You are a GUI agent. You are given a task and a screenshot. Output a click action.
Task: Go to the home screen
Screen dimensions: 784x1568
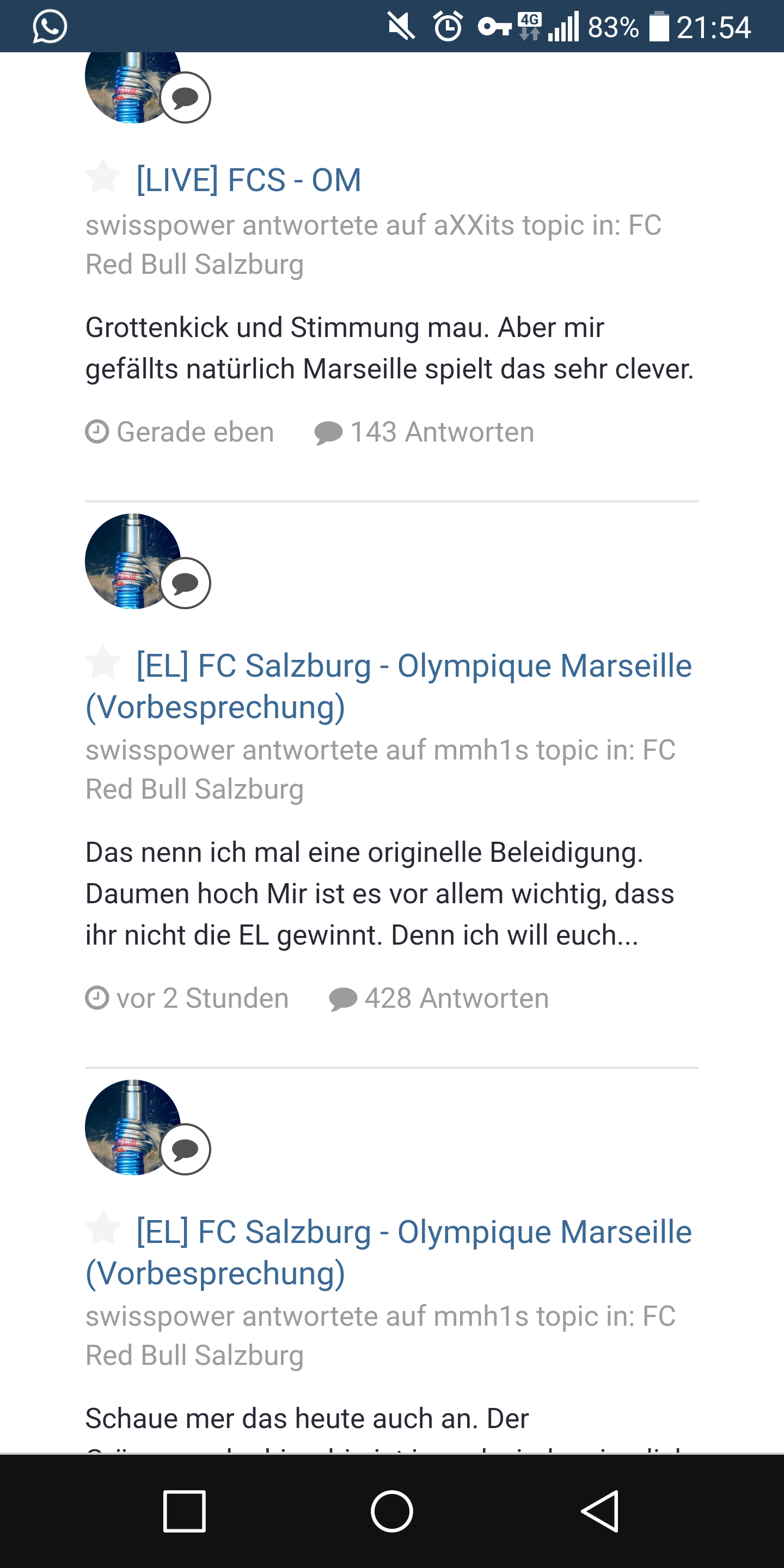click(x=392, y=1511)
